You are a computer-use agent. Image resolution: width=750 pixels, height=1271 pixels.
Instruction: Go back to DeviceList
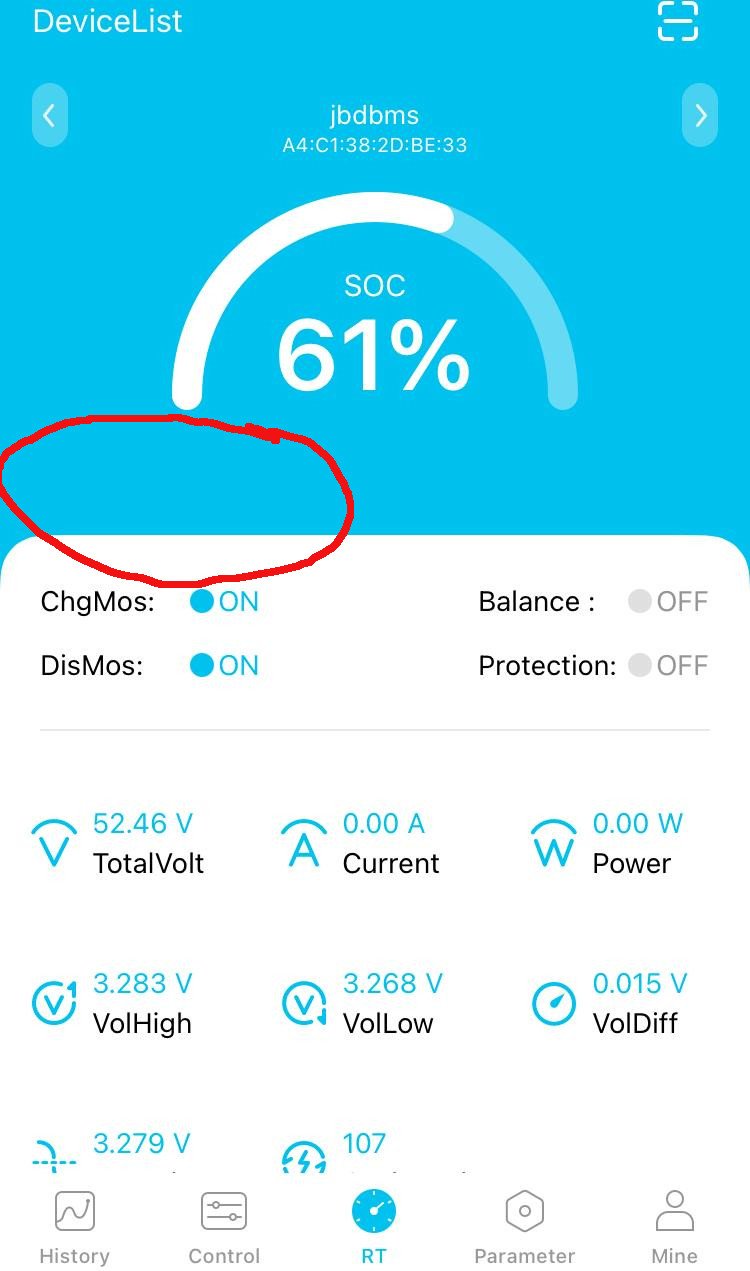[x=107, y=21]
